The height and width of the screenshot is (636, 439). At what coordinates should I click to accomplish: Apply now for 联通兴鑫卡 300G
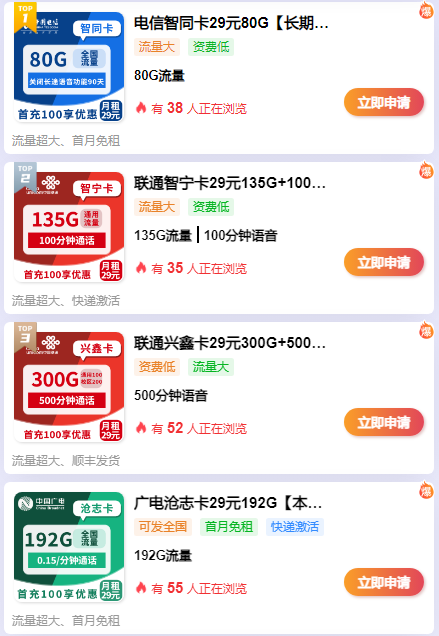point(384,422)
